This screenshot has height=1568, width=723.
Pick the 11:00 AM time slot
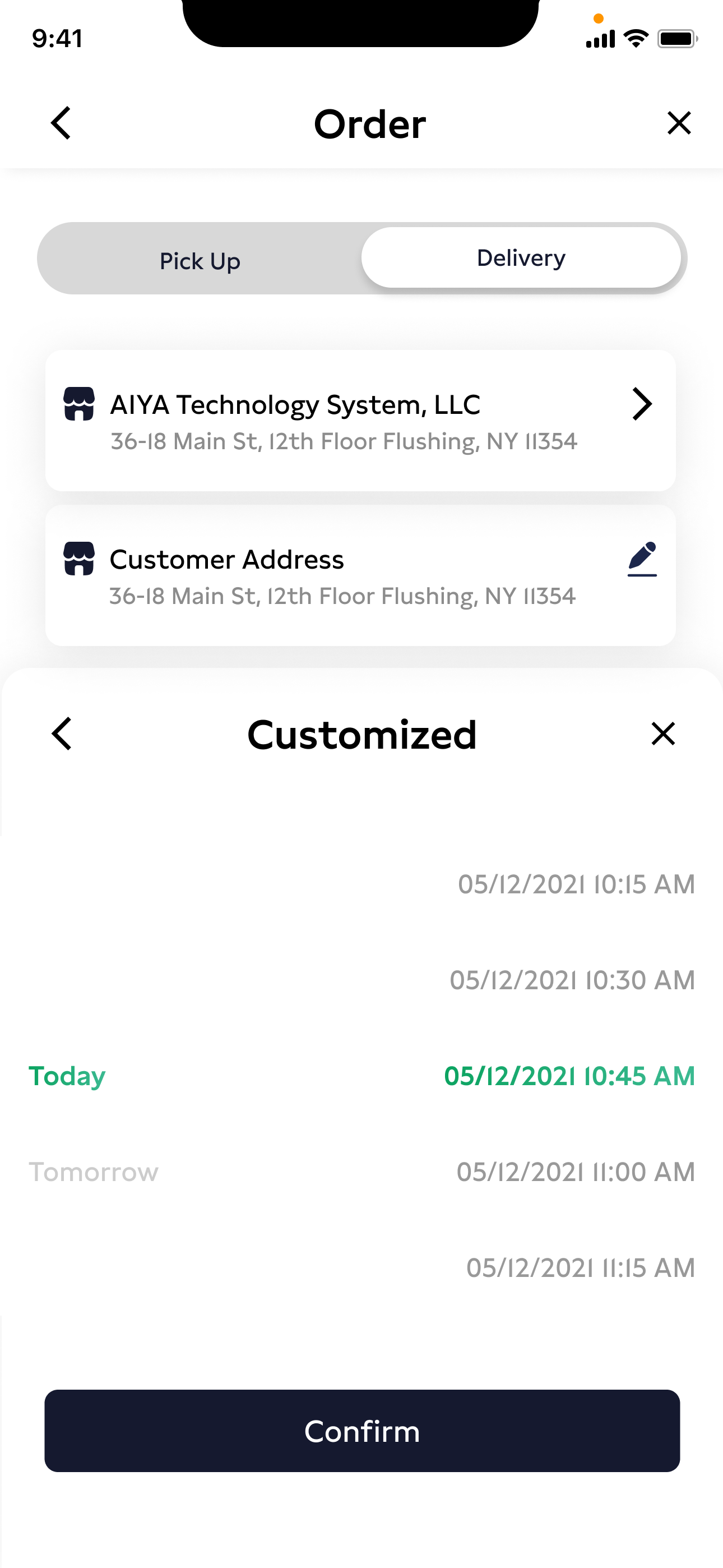tap(576, 1172)
